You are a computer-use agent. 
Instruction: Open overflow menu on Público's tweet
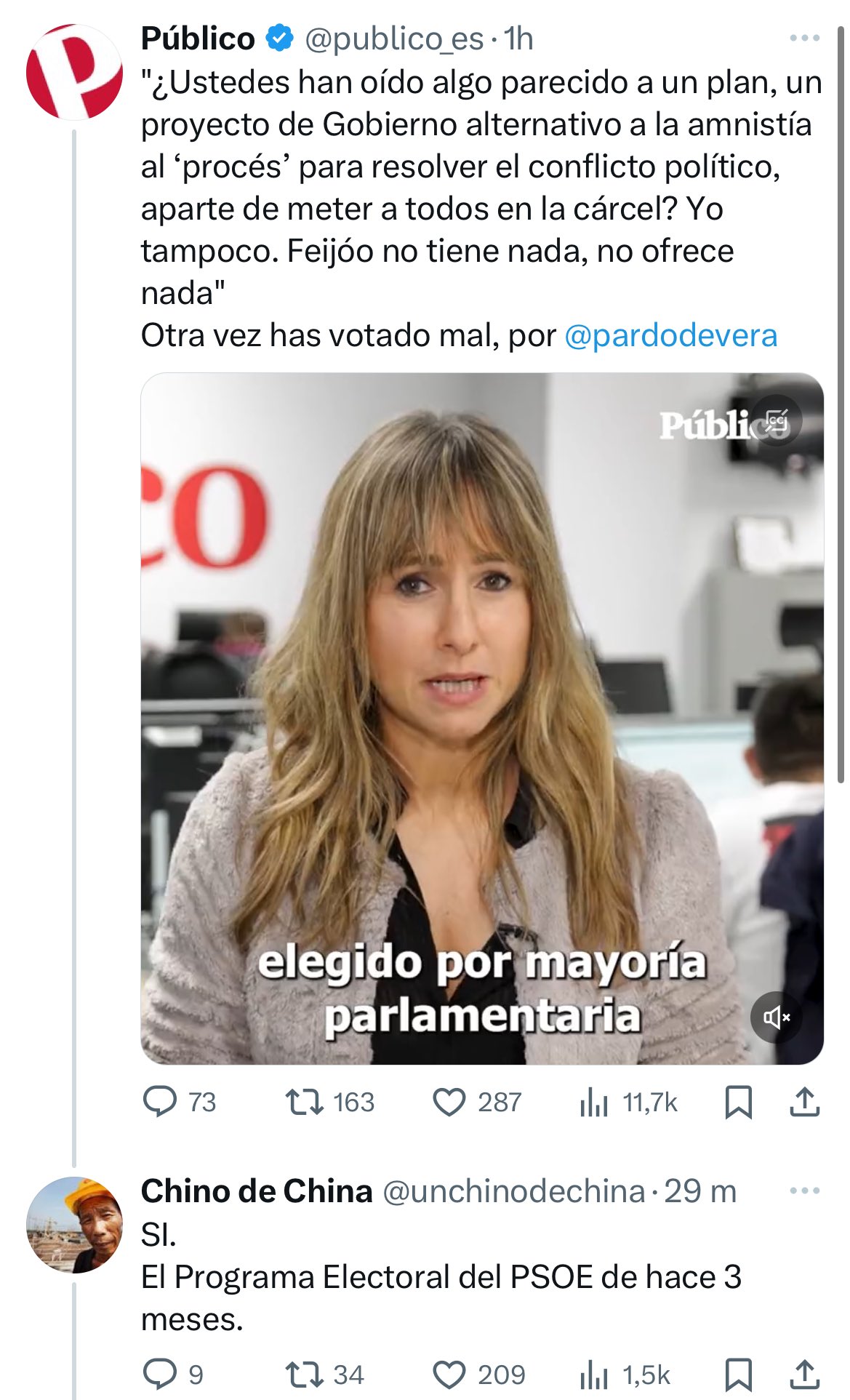(804, 39)
